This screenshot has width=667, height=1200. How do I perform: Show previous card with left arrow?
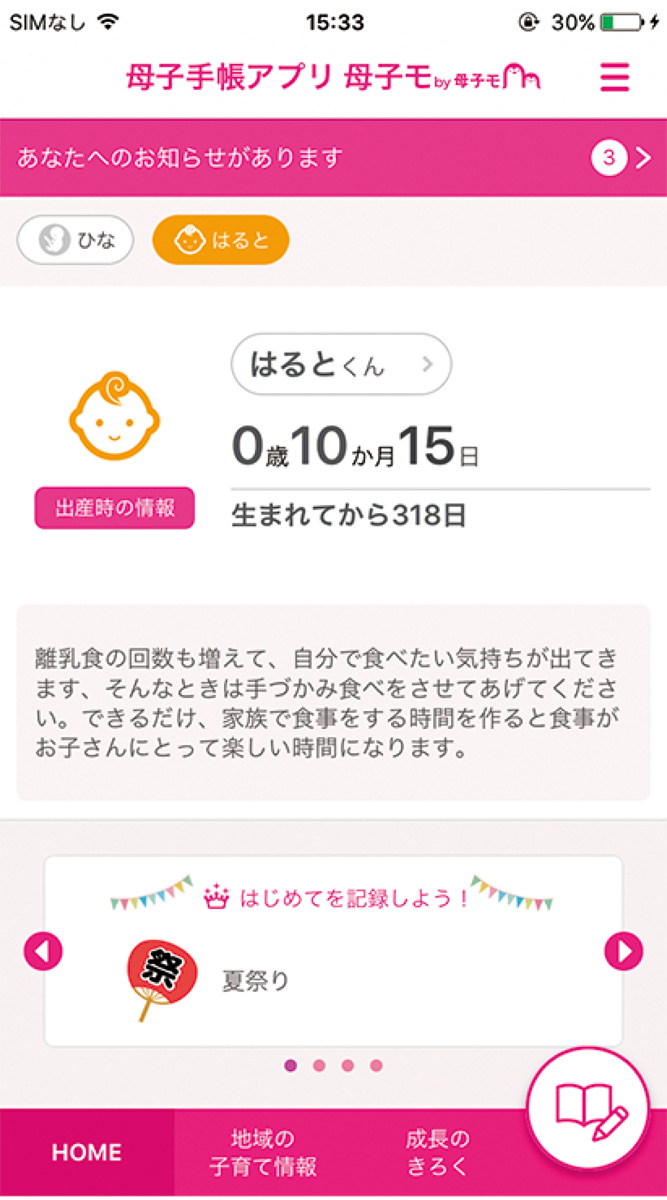tap(43, 950)
